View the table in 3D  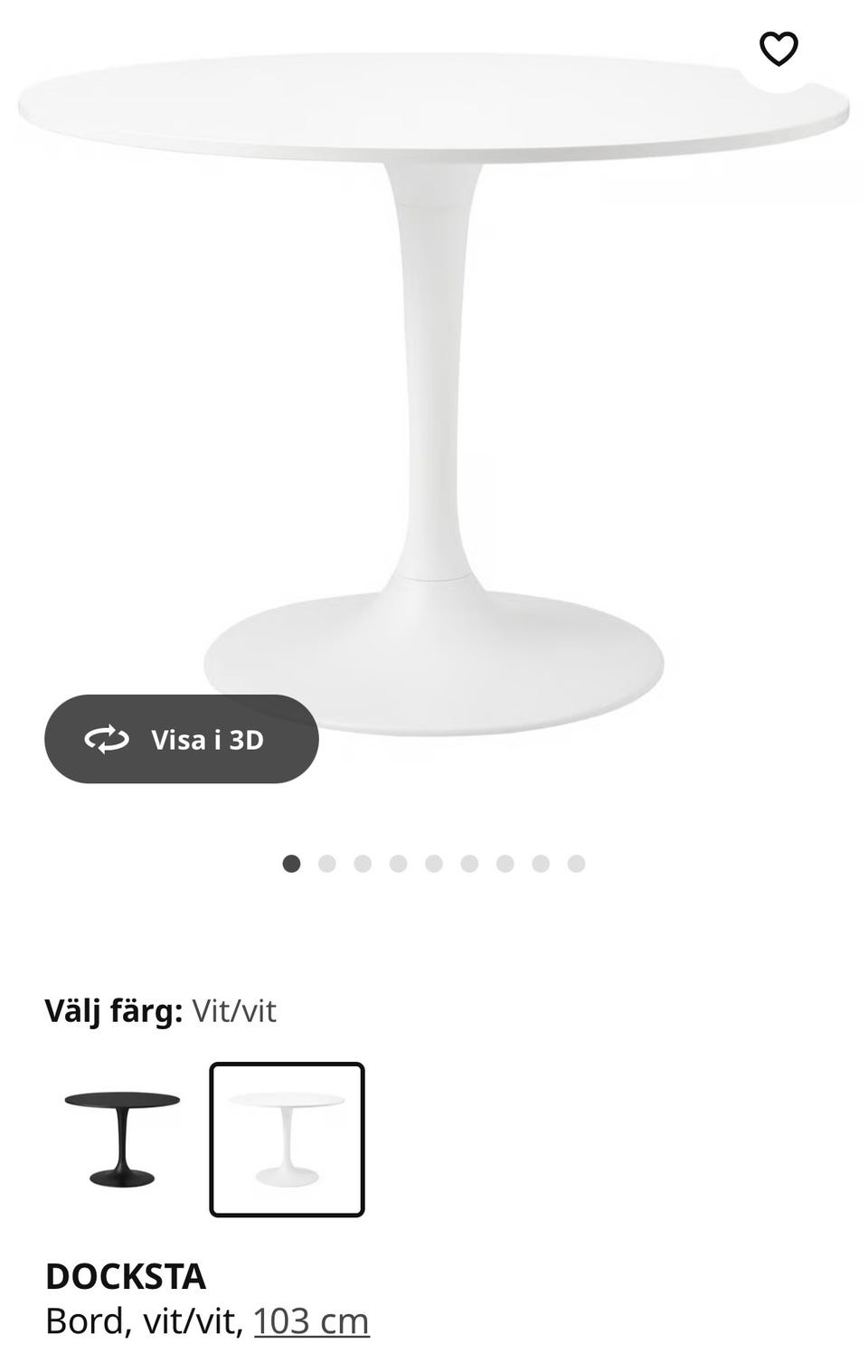[x=182, y=739]
